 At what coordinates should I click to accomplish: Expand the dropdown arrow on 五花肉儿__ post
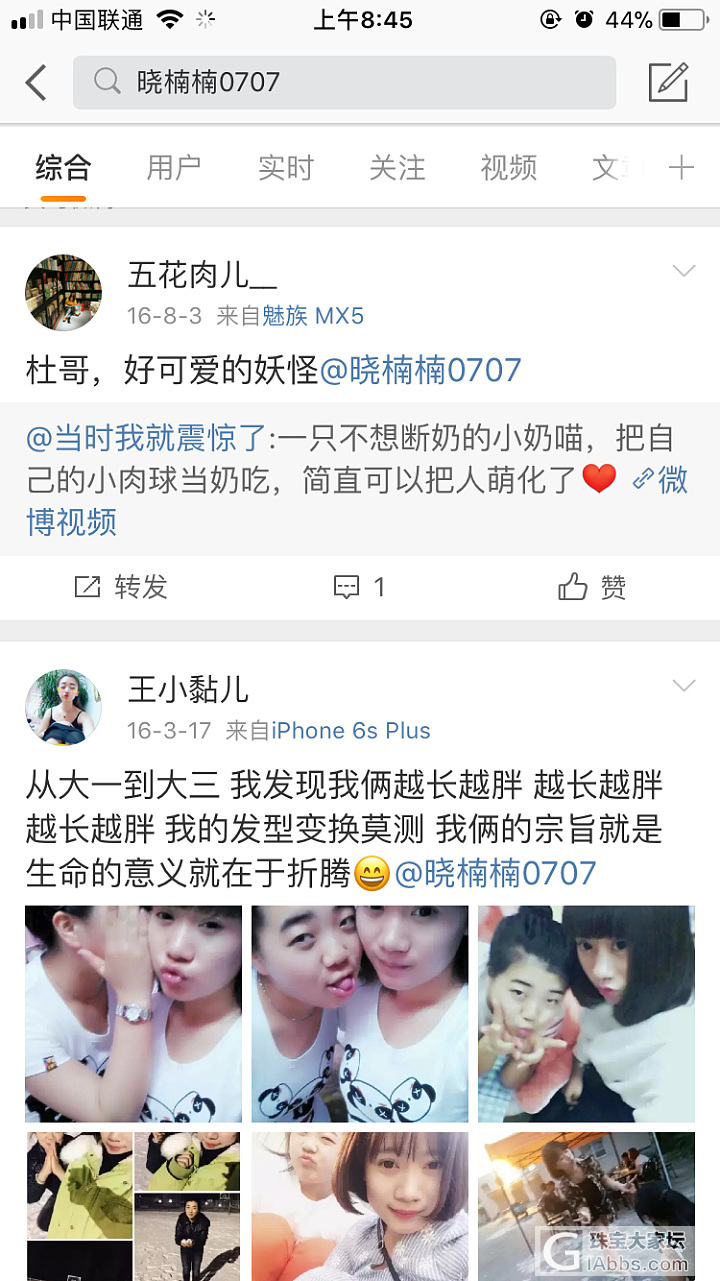[684, 271]
